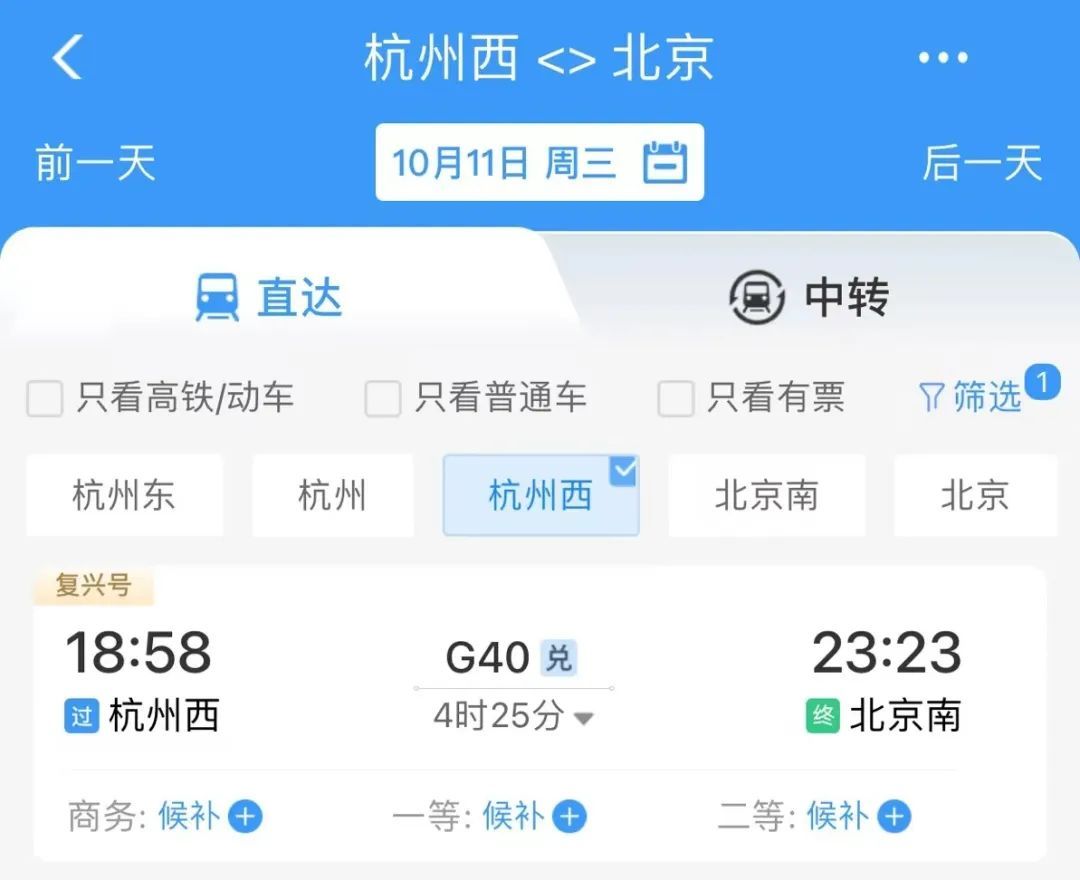
Task: Check the 只看普通车 box
Action: (383, 399)
